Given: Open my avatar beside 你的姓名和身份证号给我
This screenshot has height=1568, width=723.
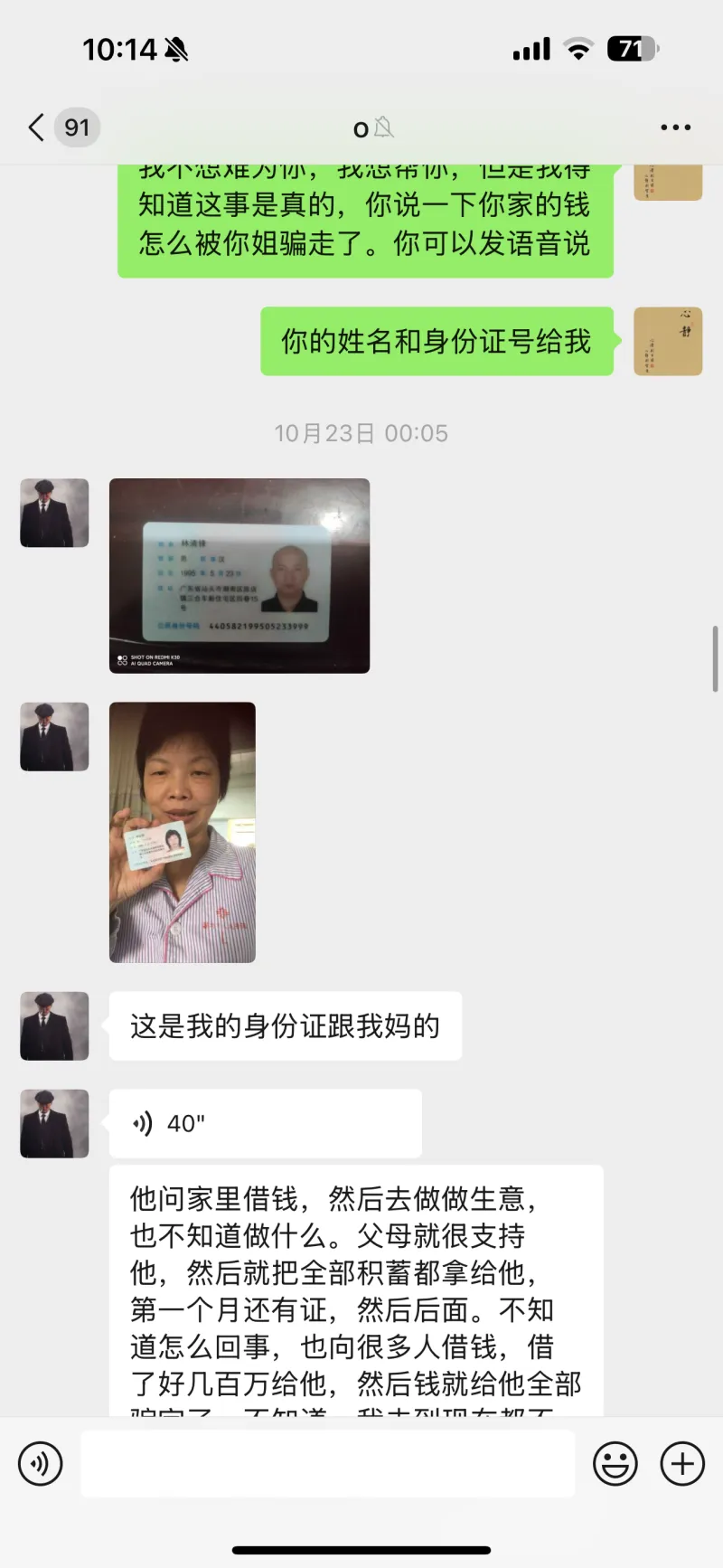Looking at the screenshot, I should coord(668,341).
